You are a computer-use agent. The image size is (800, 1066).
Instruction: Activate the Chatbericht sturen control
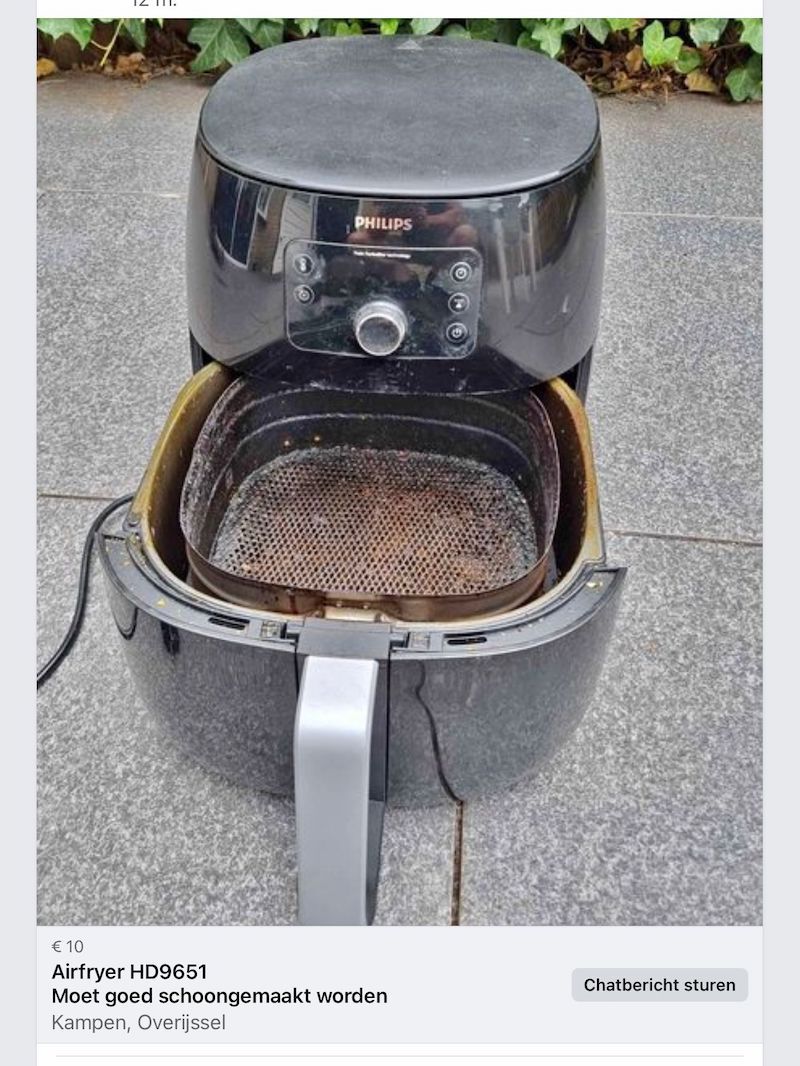[659, 984]
